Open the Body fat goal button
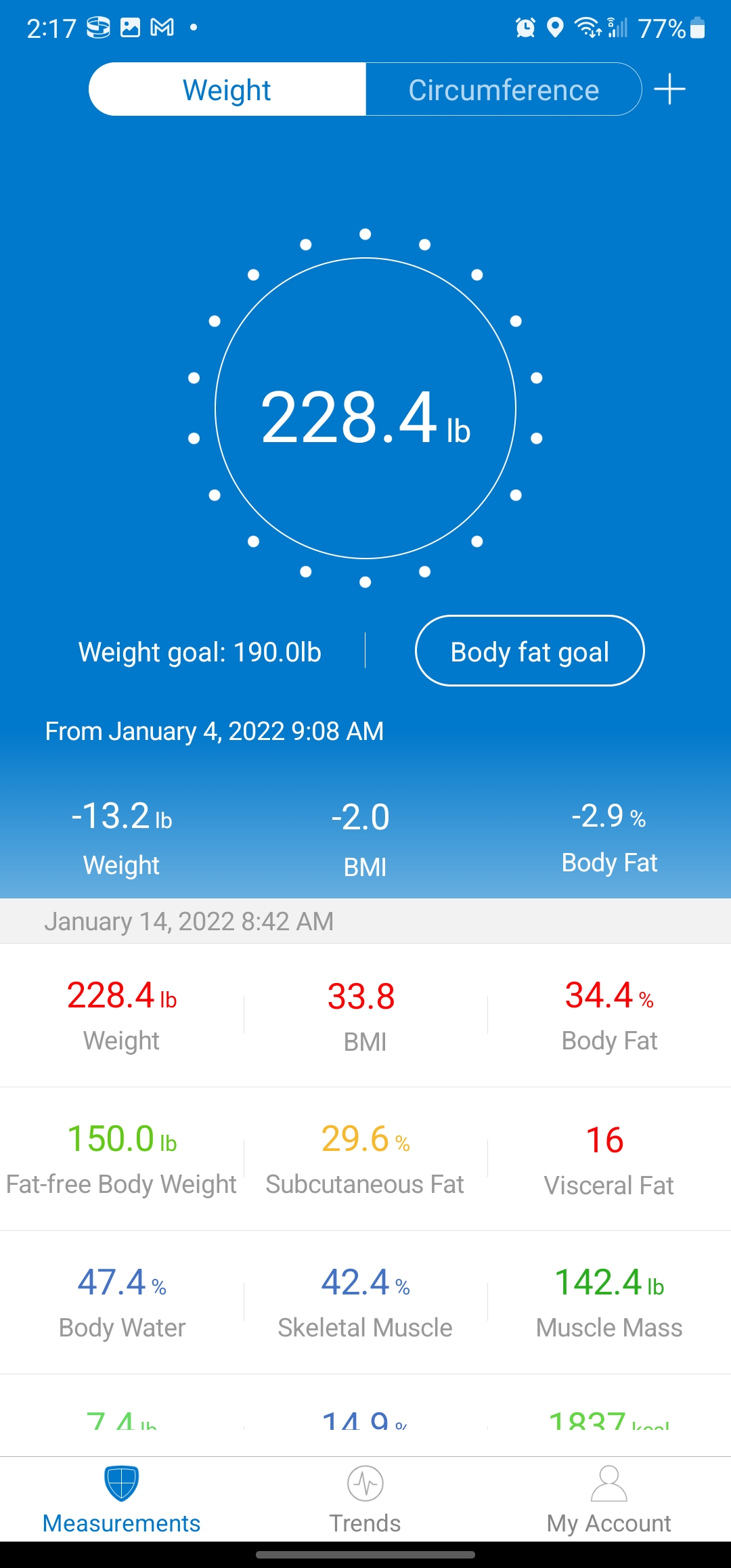This screenshot has width=731, height=1568. point(529,651)
